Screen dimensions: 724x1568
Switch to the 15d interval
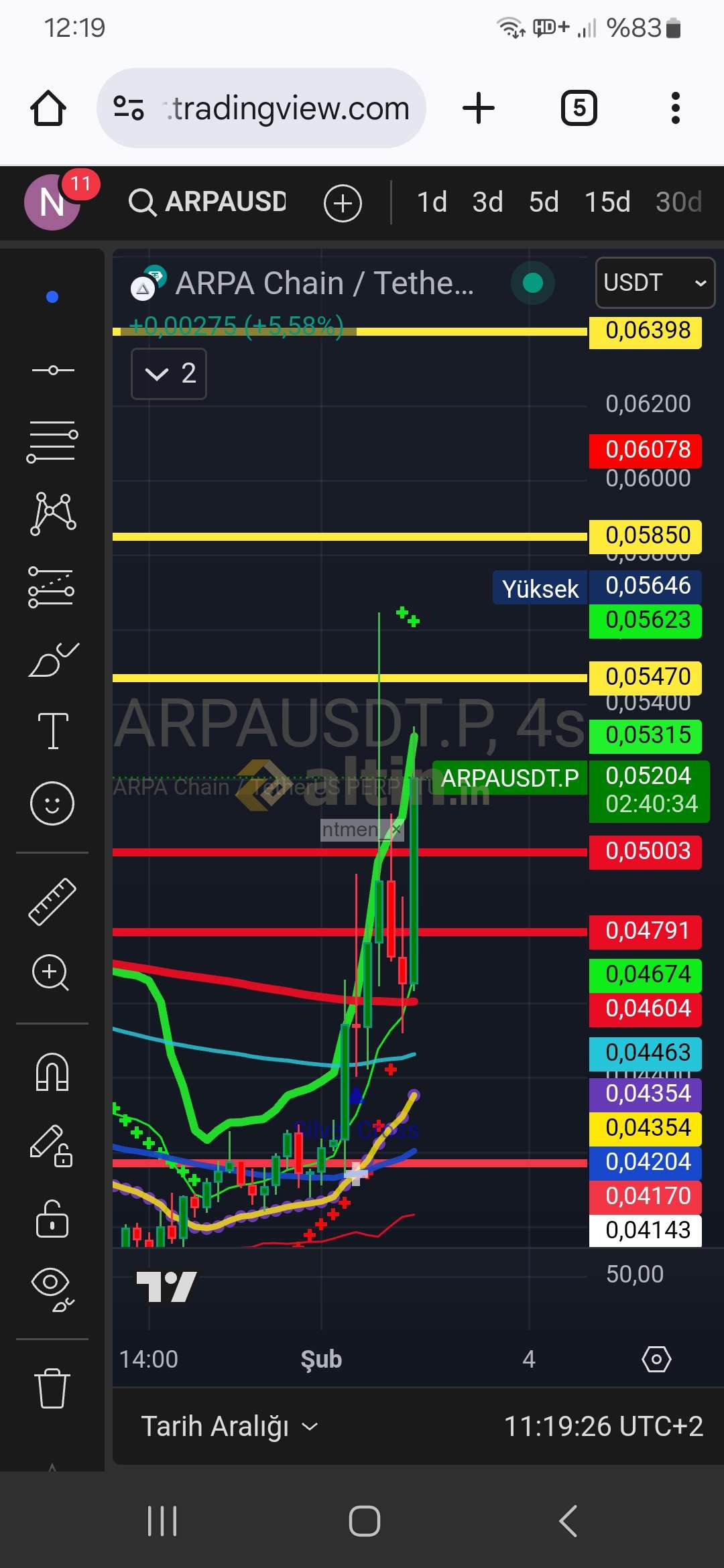(607, 202)
